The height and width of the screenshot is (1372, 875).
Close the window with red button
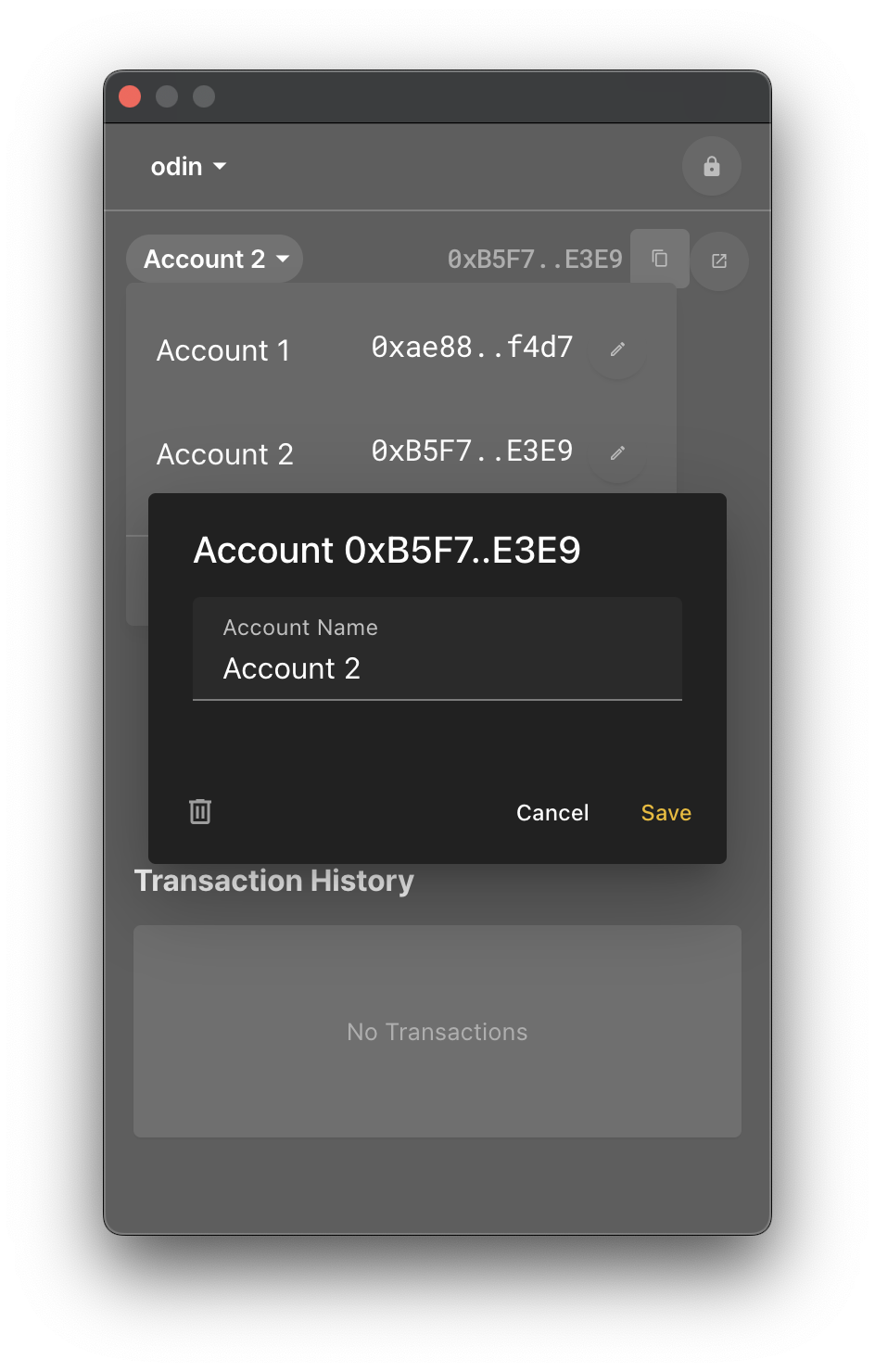(130, 96)
